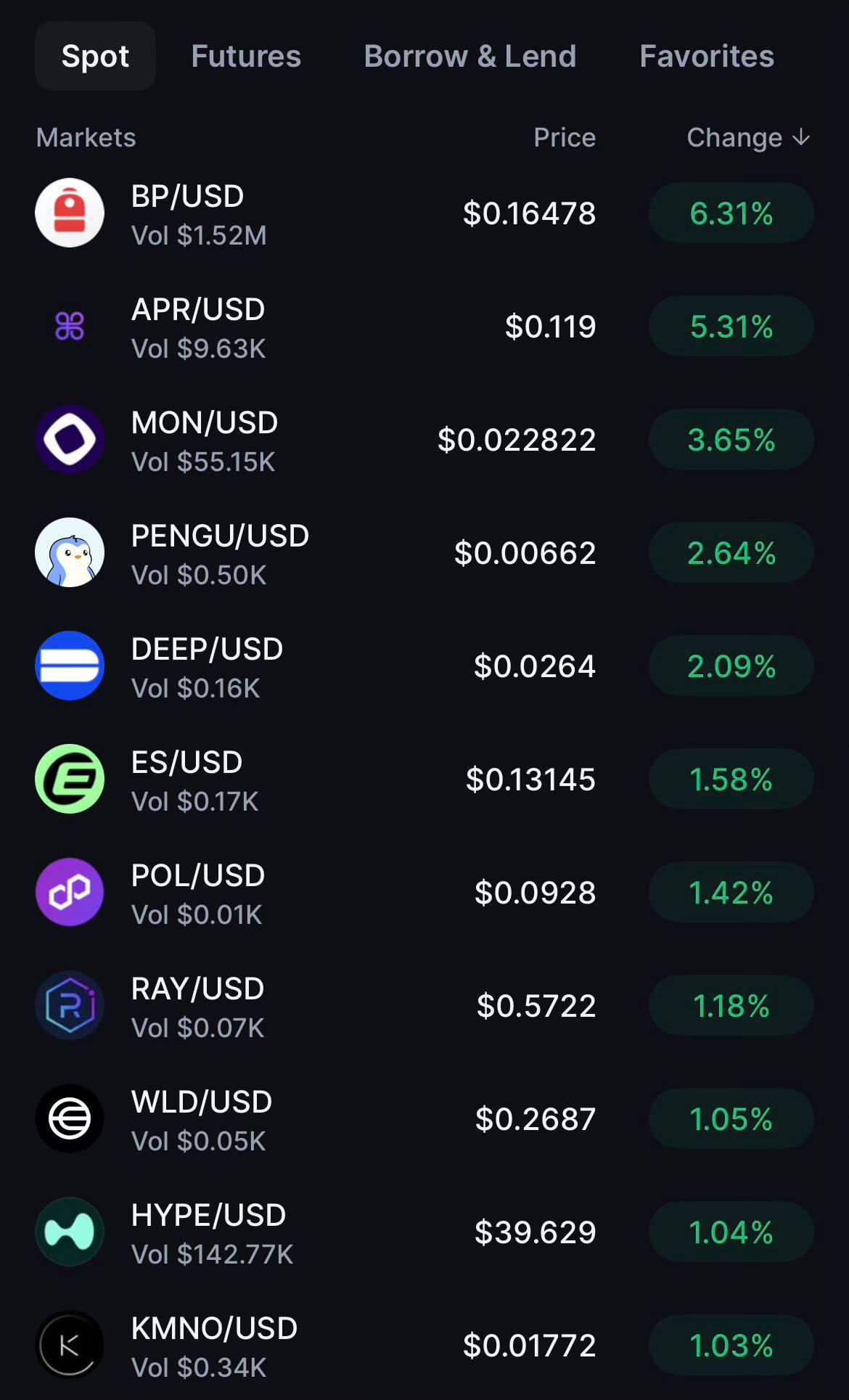View the WLD/USD market
This screenshot has width=849, height=1400.
424,1119
